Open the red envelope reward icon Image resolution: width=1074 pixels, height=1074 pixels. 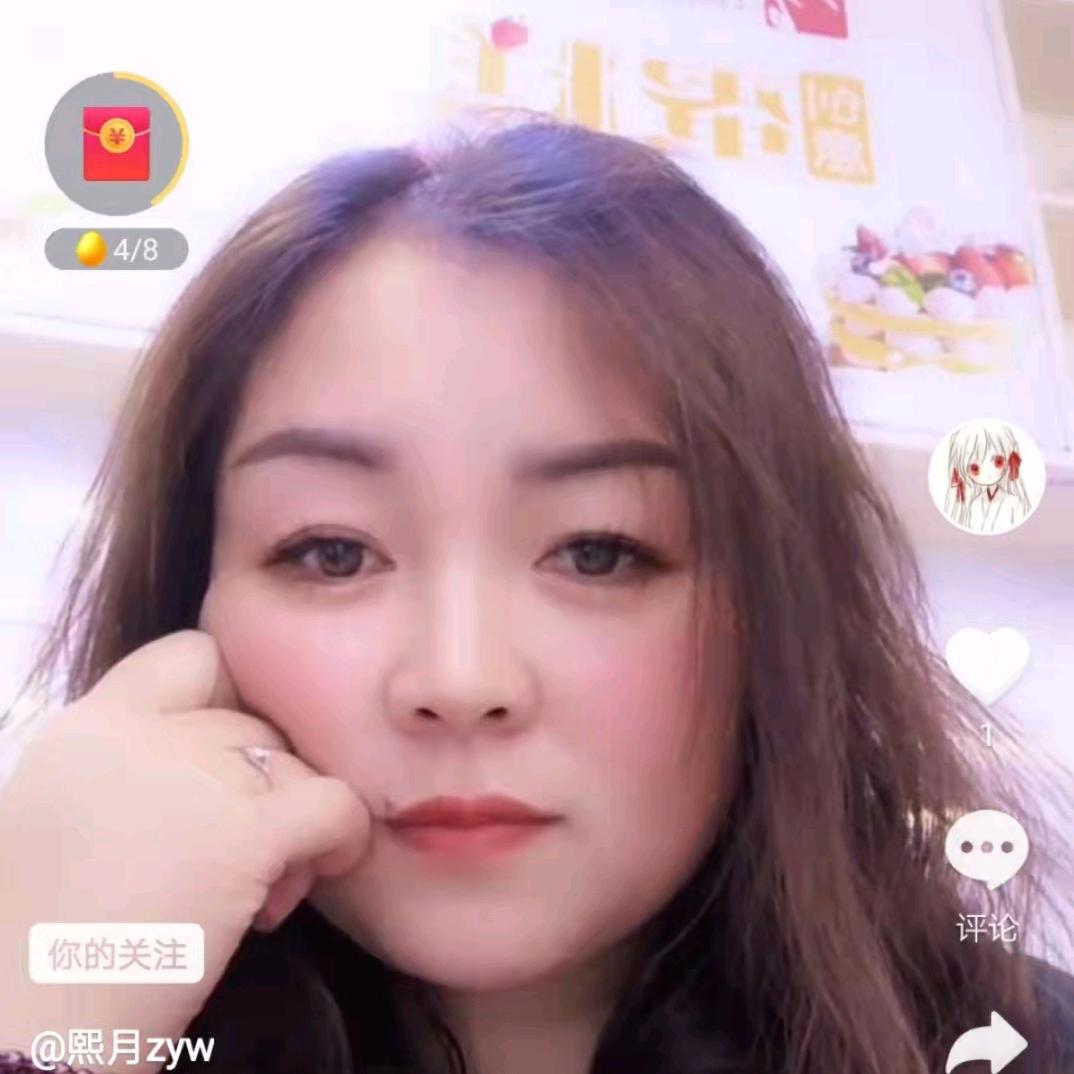[116, 144]
